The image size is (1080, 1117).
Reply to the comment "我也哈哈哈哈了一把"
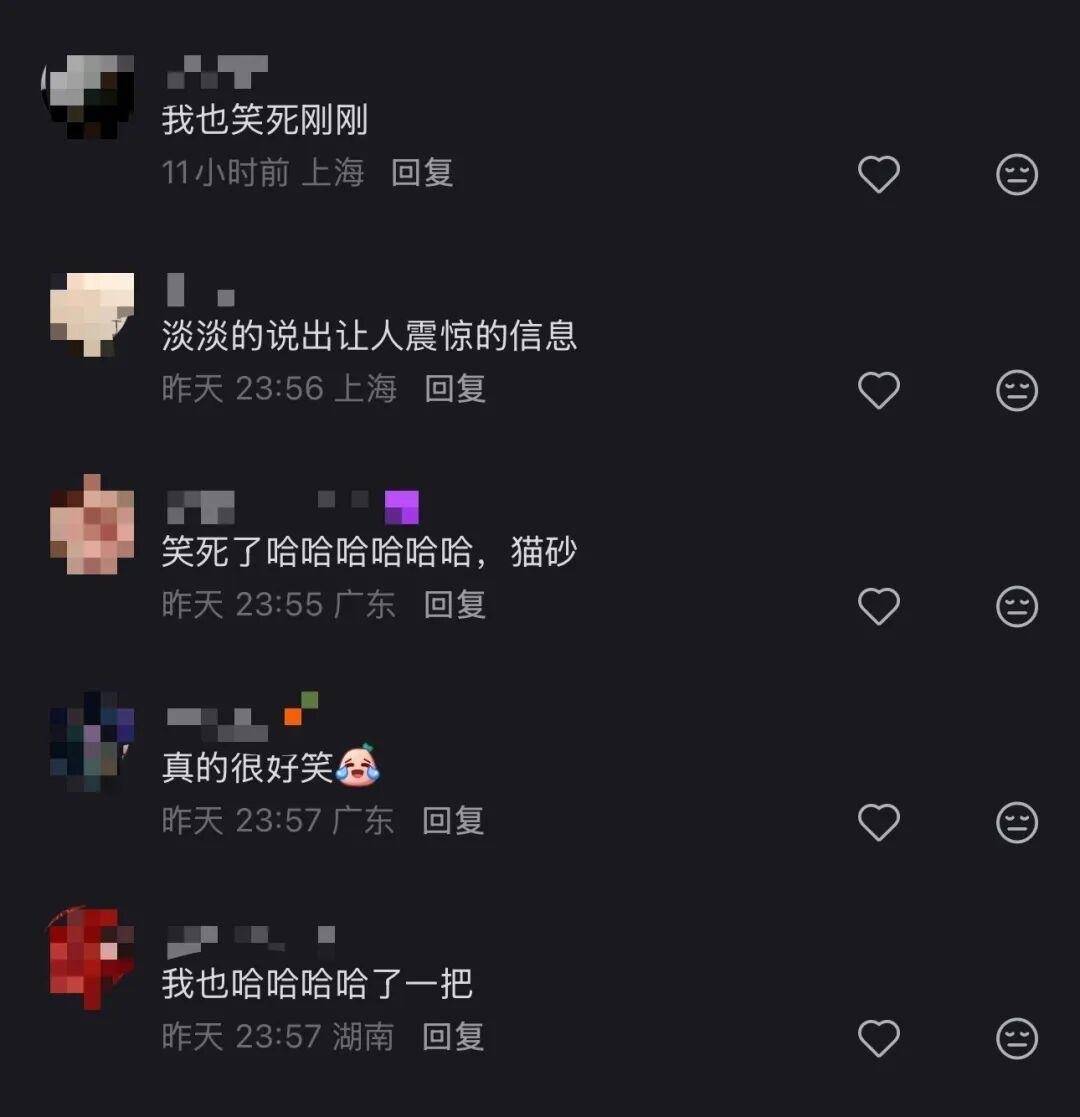tap(453, 1036)
